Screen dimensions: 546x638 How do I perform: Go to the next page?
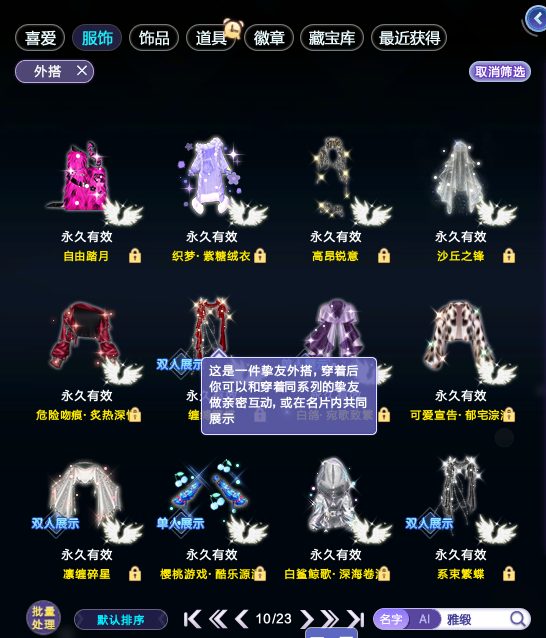click(x=307, y=619)
